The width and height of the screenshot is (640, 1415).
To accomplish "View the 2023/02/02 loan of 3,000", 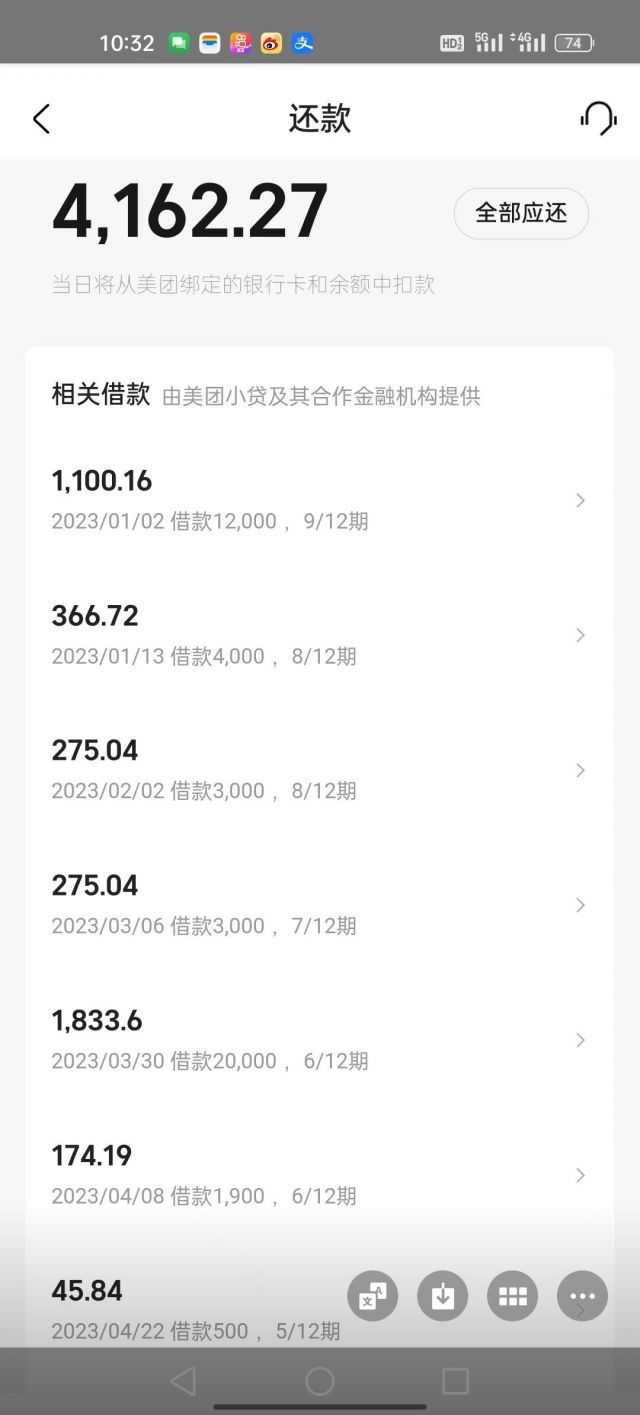I will tap(320, 770).
